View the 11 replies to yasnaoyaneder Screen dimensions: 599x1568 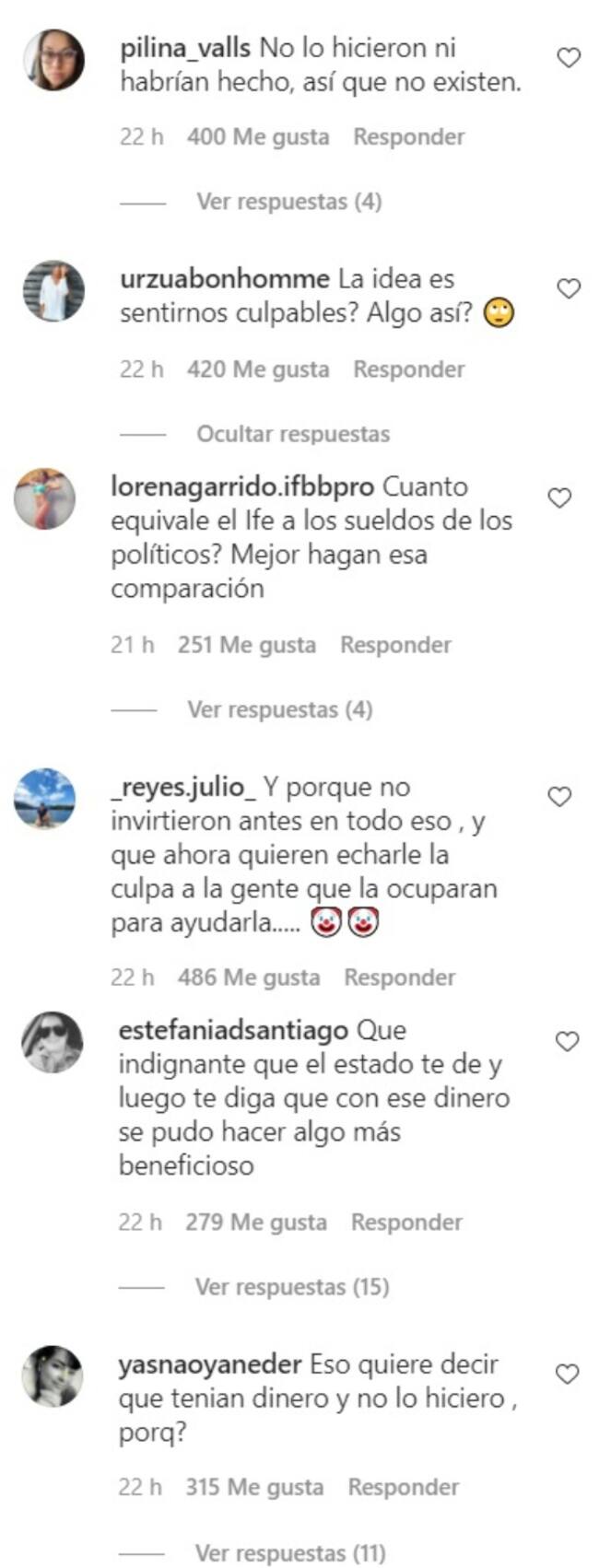289,1552
